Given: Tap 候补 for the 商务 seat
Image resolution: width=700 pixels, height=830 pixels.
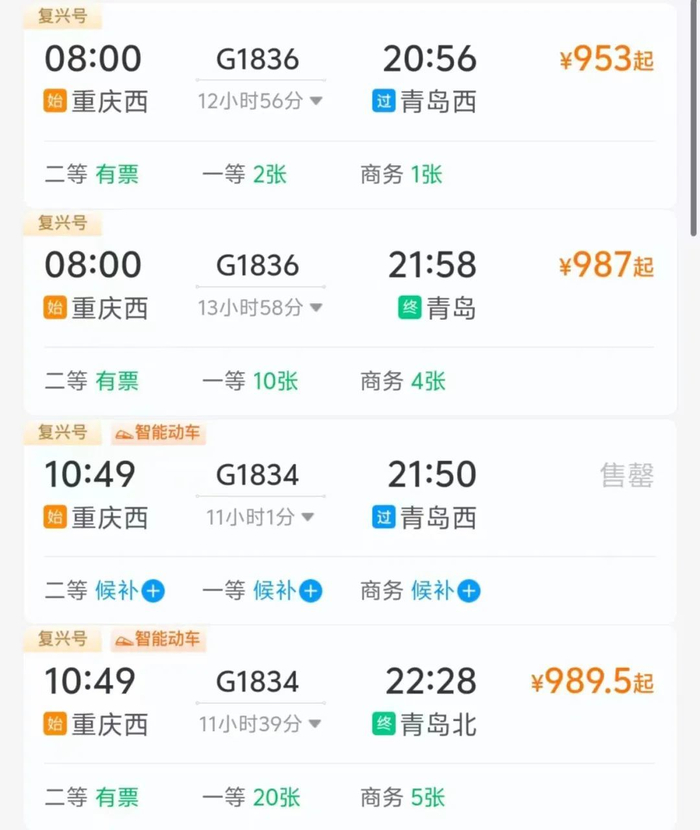Looking at the screenshot, I should coord(446,591).
